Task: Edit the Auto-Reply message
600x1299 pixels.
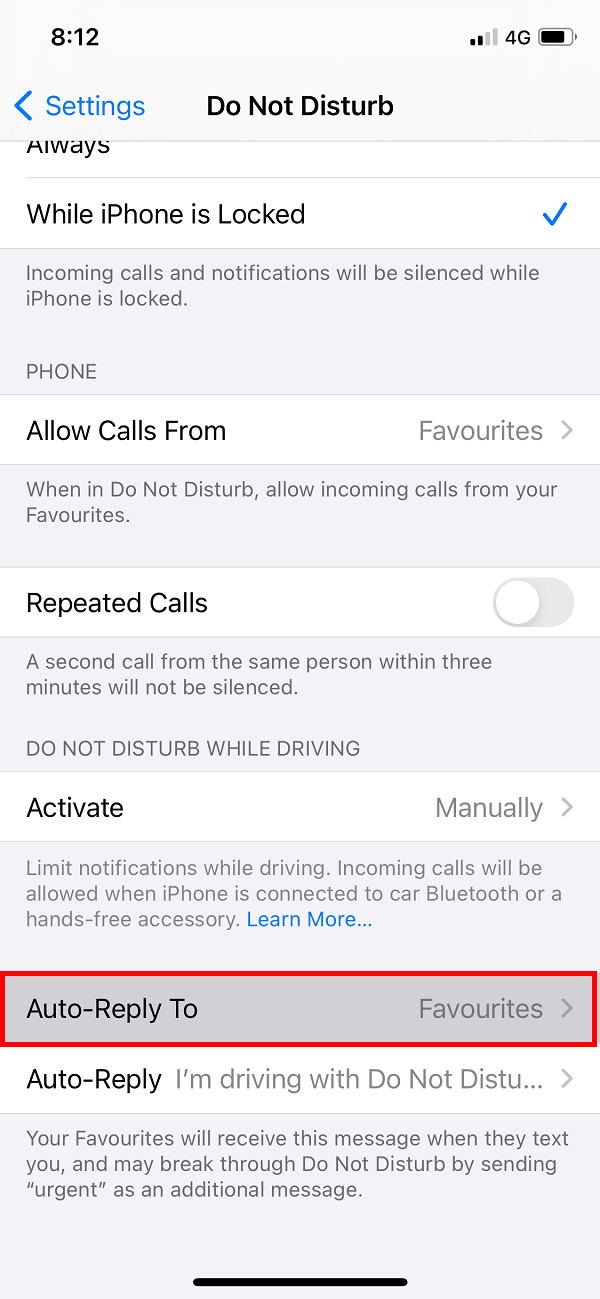Action: (x=300, y=1080)
